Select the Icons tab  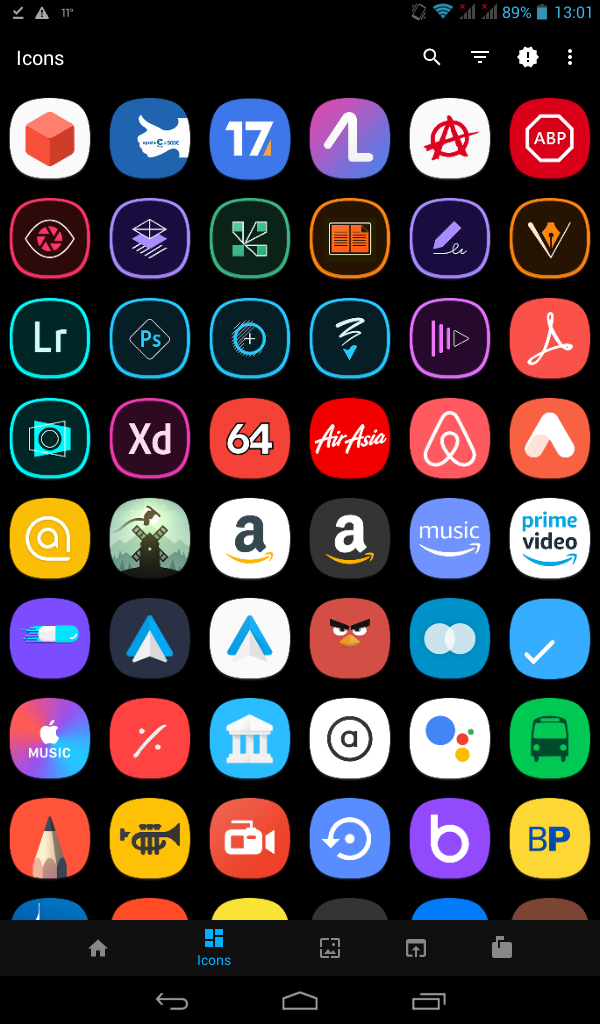point(214,948)
